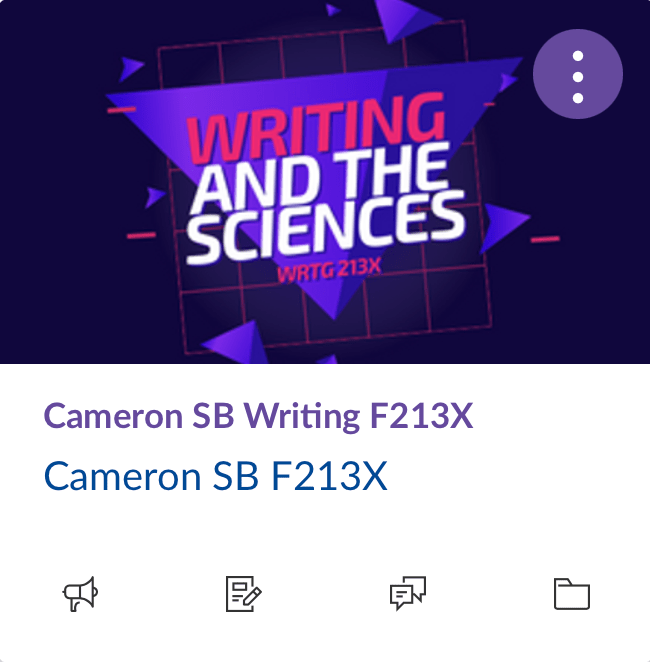This screenshot has width=650, height=662.
Task: Open assignments for this course
Action: click(243, 594)
